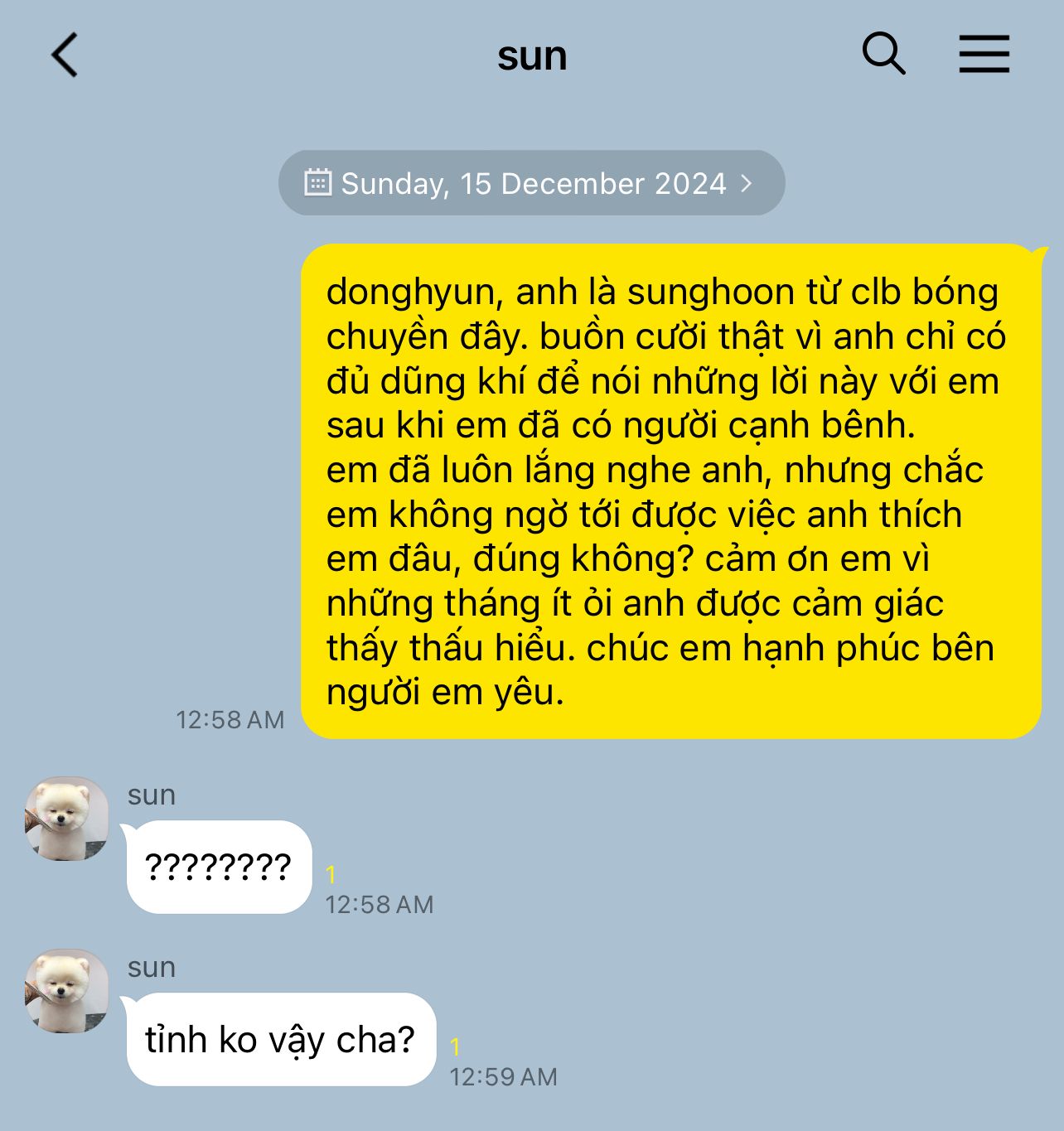Search within this conversation
Image resolution: width=1064 pixels, height=1131 pixels.
(x=883, y=55)
